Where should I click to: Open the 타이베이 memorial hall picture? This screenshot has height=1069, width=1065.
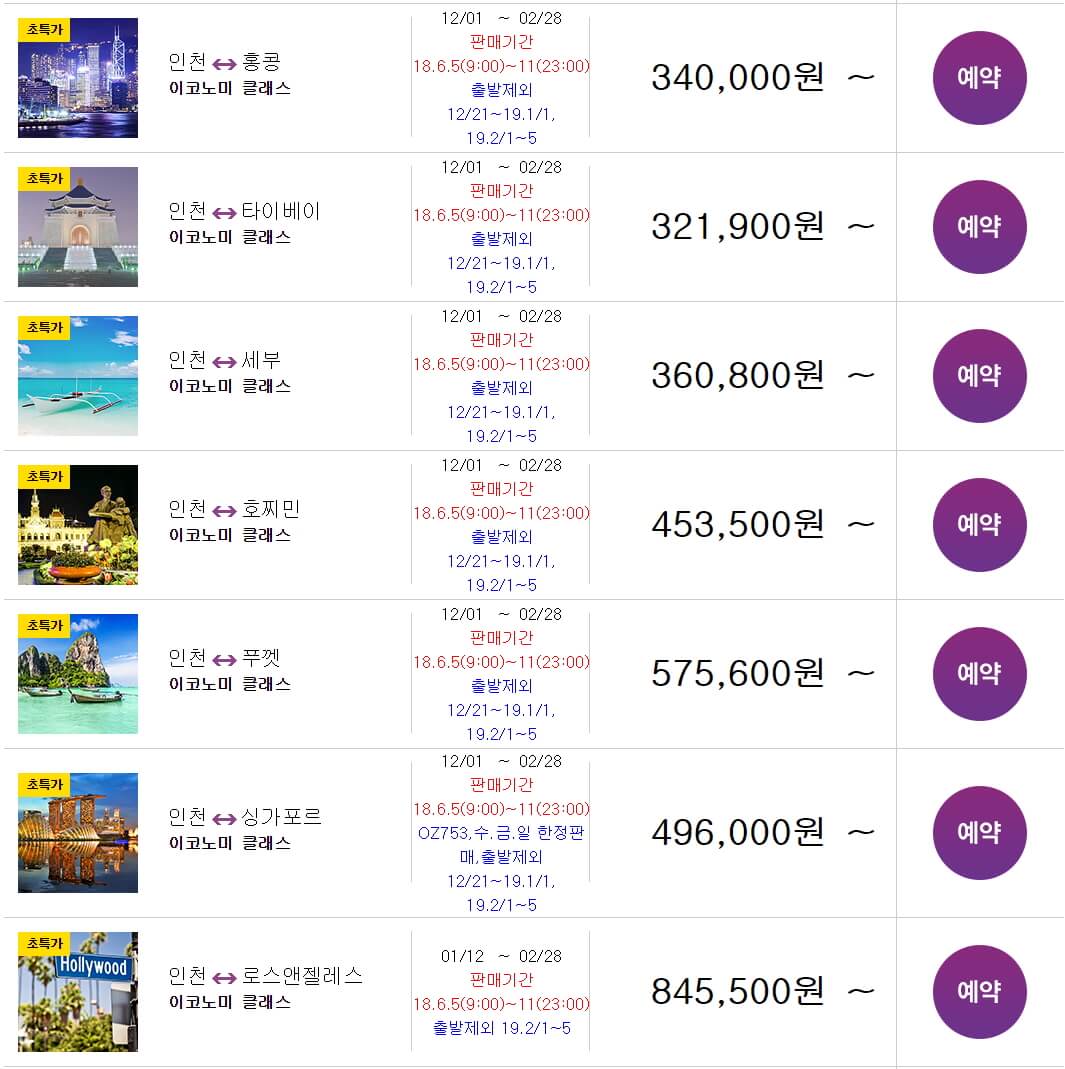(x=78, y=227)
